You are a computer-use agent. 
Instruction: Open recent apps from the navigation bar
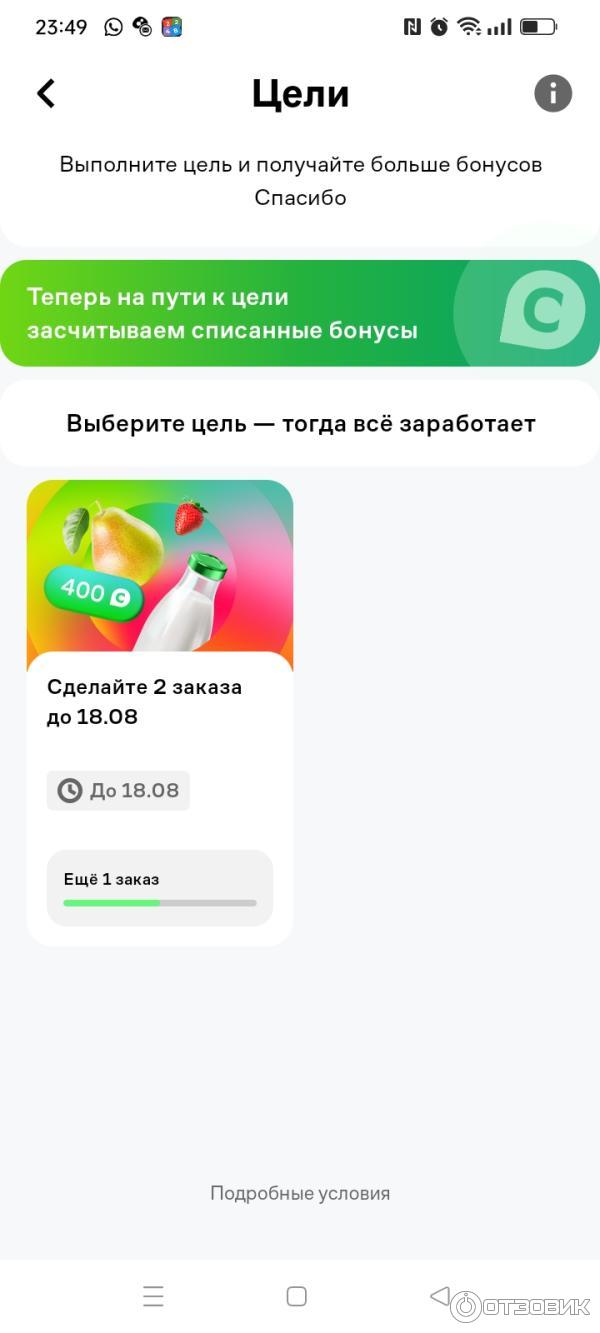[x=153, y=1297]
